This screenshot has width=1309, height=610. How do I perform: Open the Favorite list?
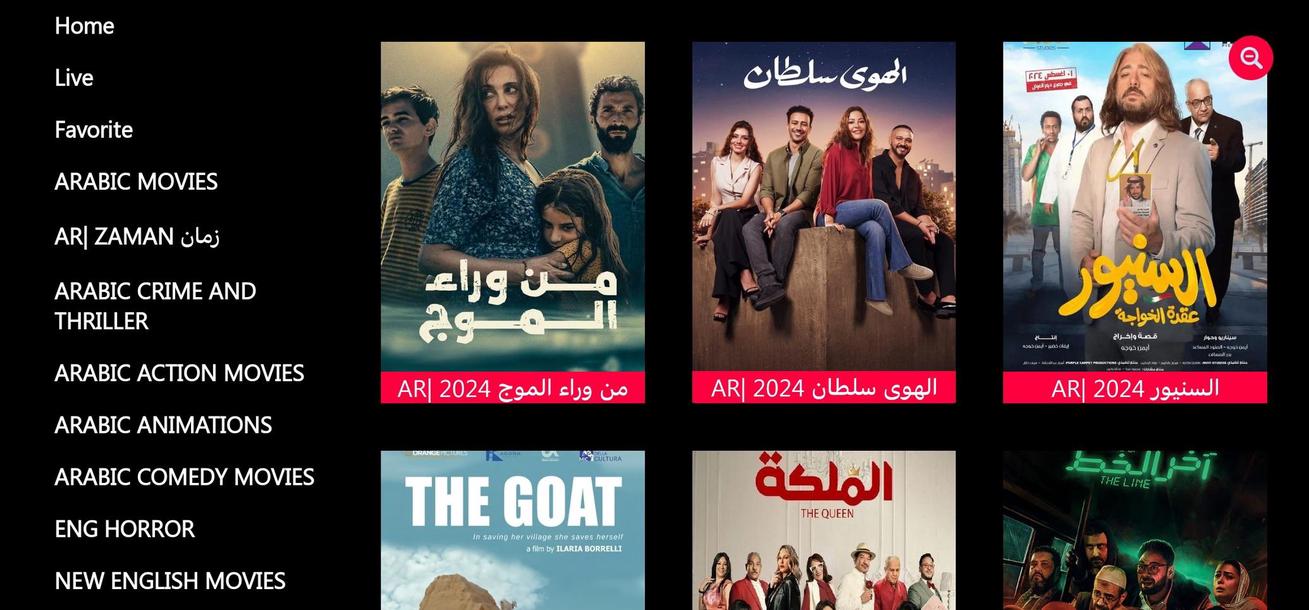[x=93, y=130]
